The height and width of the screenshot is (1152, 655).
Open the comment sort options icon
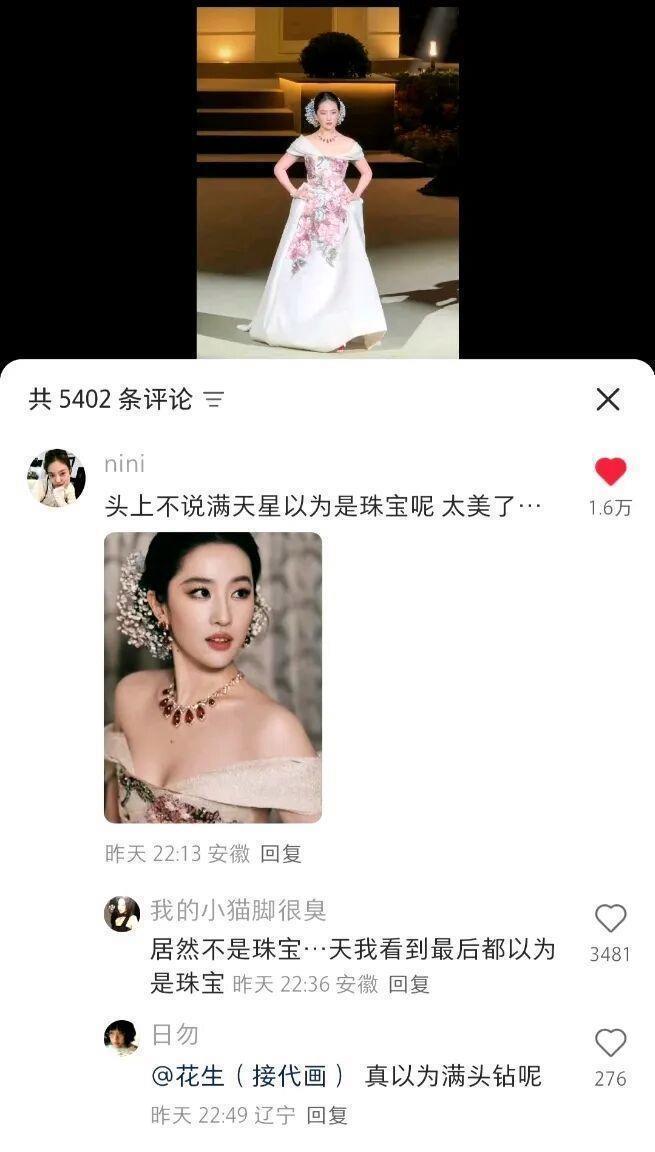tap(214, 400)
